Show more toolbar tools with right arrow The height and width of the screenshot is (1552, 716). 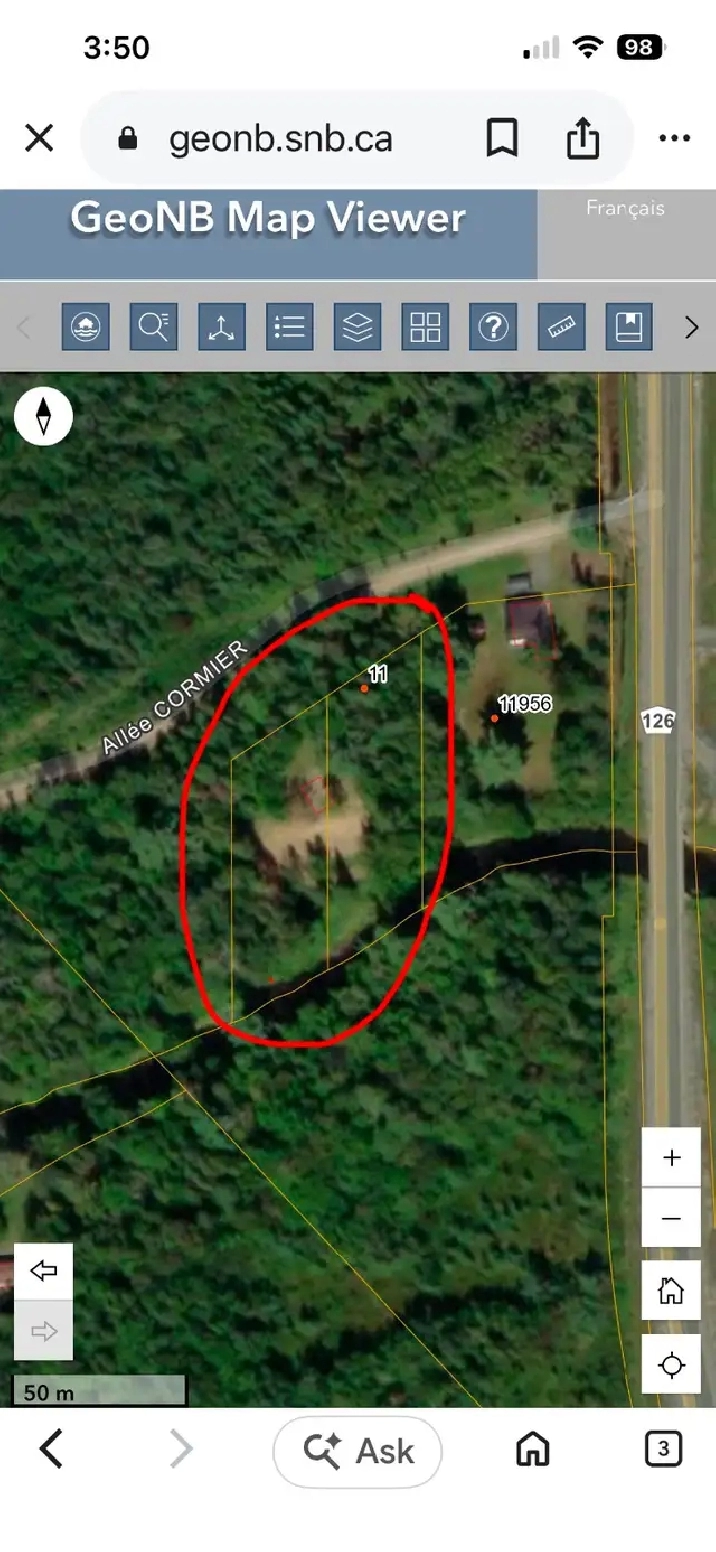[x=691, y=327]
